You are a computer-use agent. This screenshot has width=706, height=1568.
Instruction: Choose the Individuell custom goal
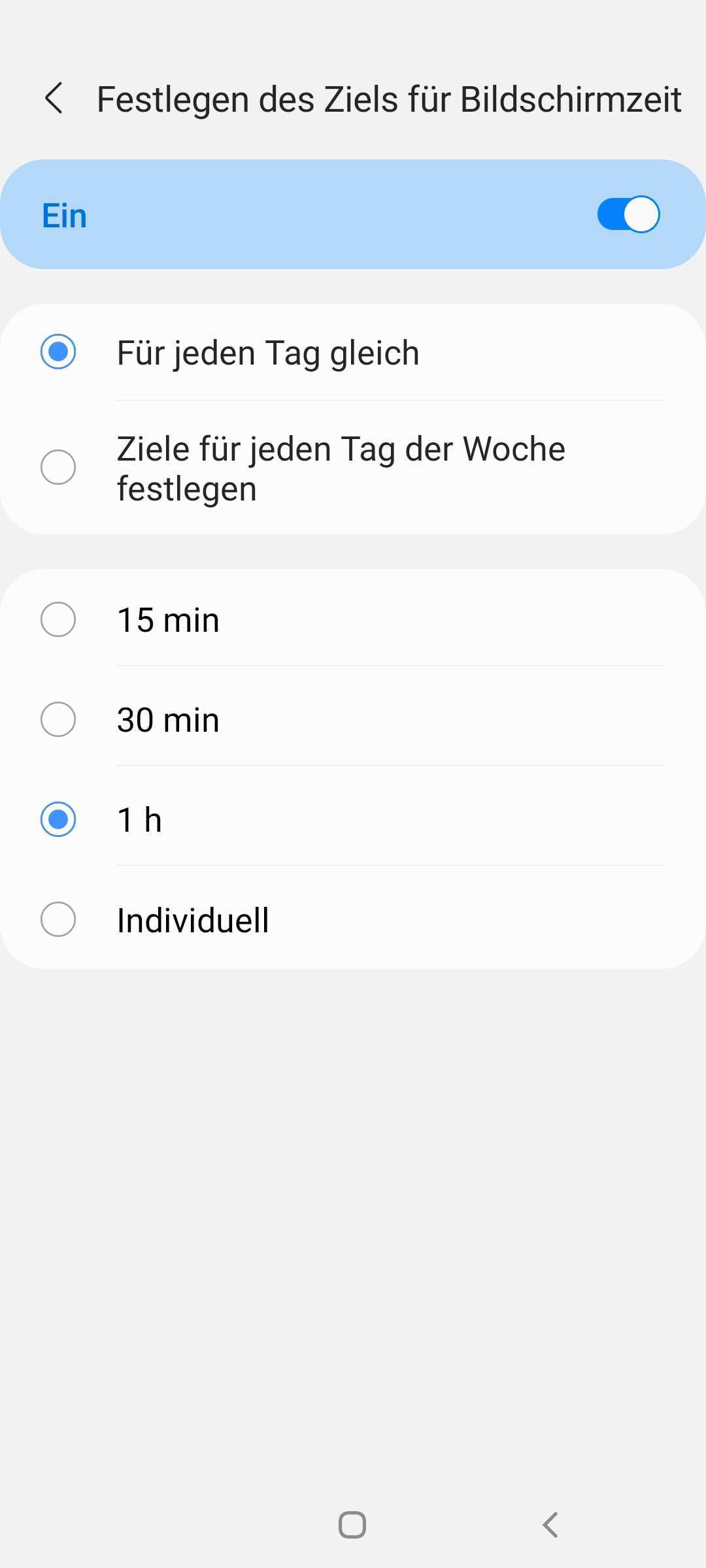click(58, 919)
